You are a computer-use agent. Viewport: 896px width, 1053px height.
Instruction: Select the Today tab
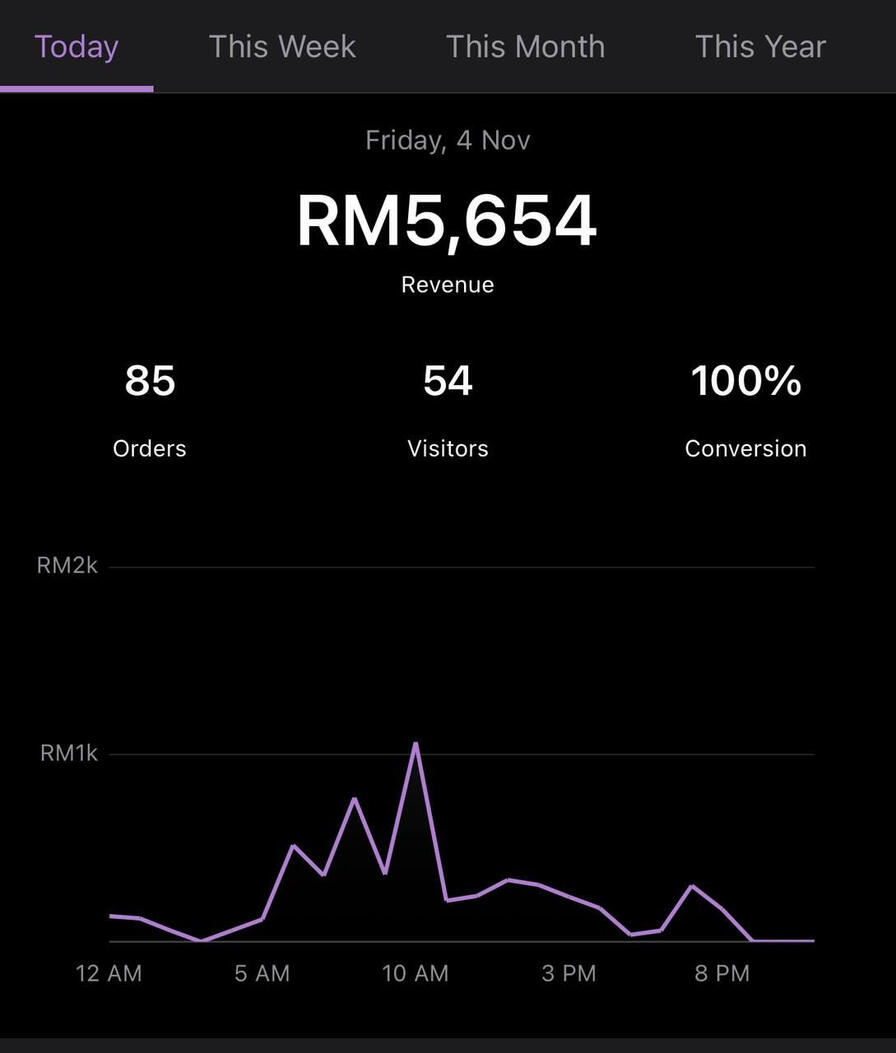pyautogui.click(x=77, y=47)
